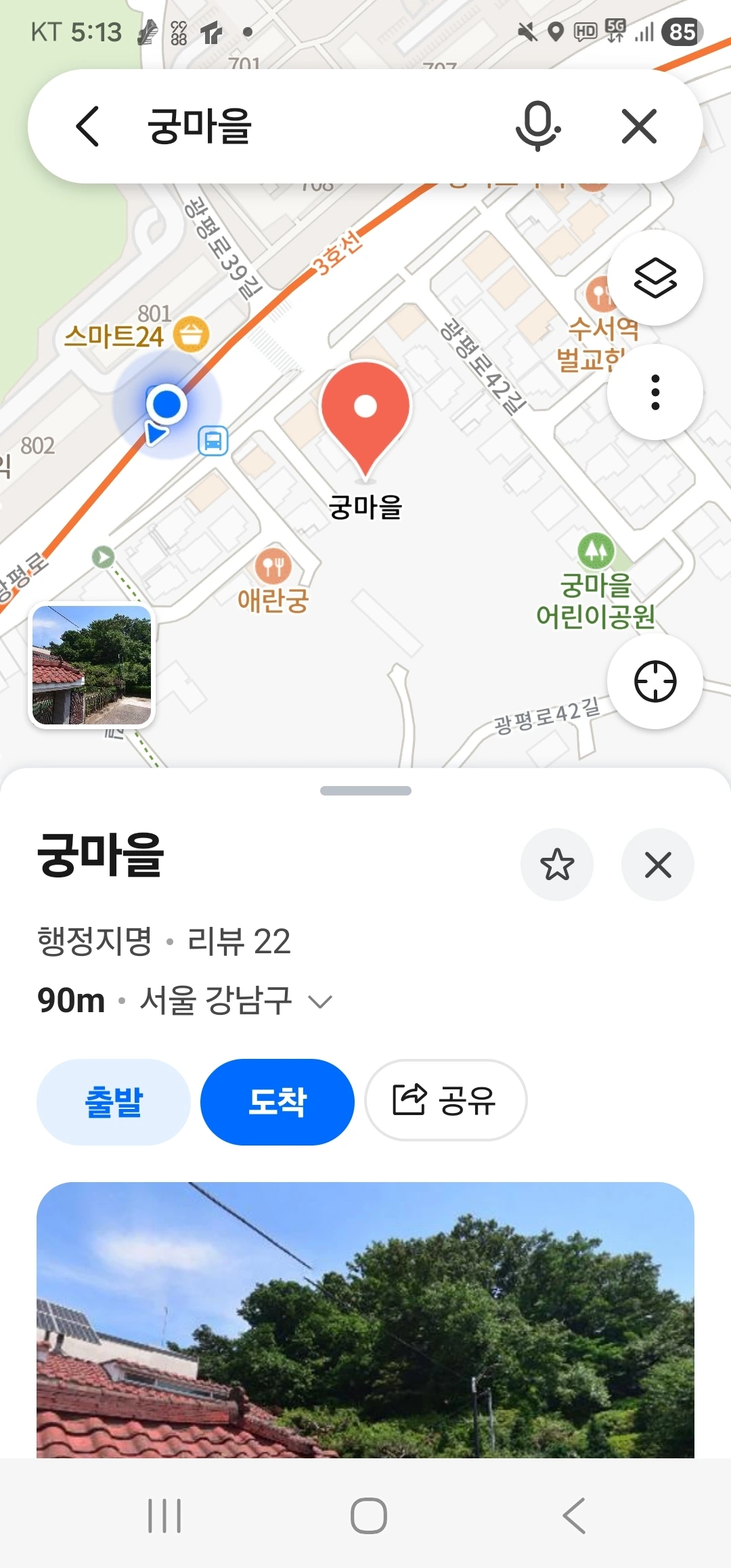
Task: Select the bus stop icon on the map
Action: [213, 441]
